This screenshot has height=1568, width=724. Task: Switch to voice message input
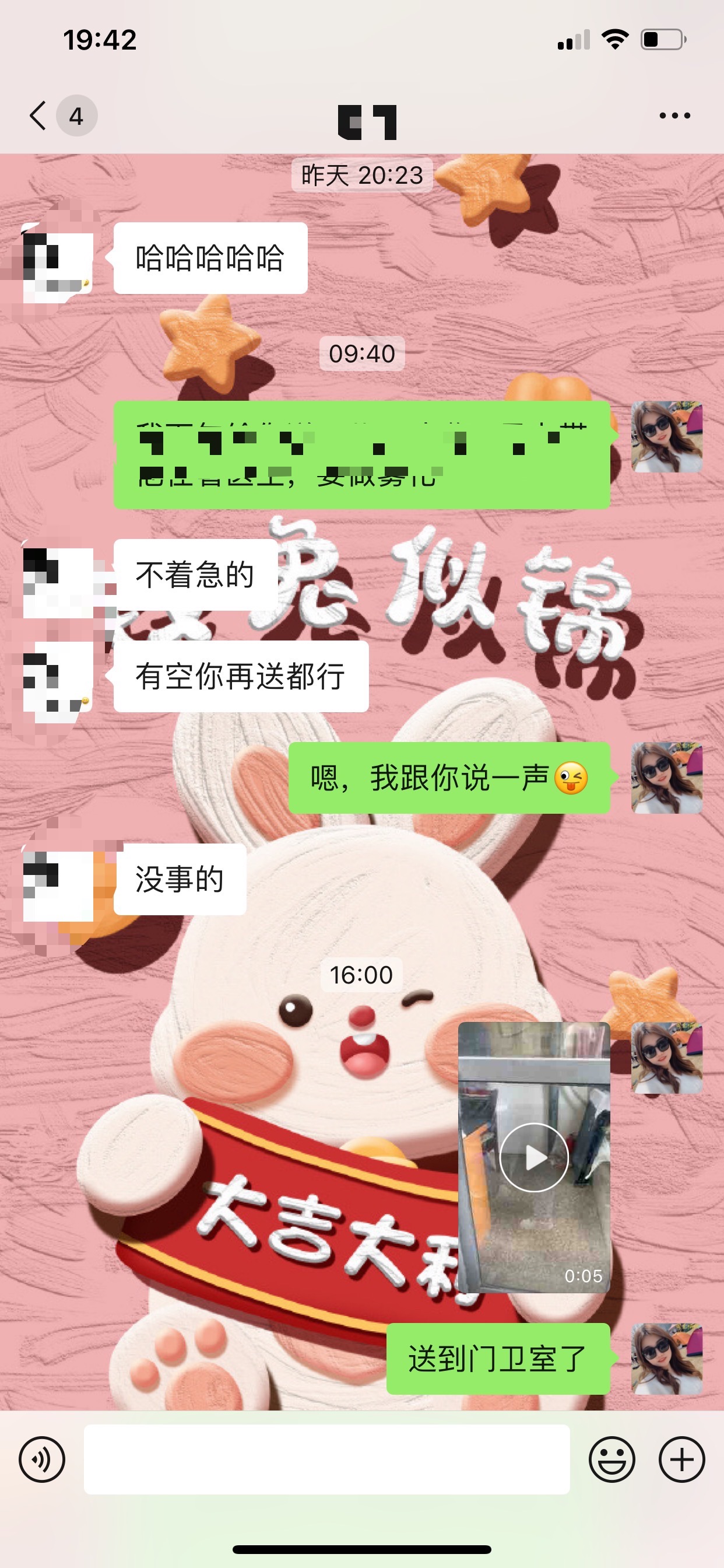click(x=42, y=1459)
